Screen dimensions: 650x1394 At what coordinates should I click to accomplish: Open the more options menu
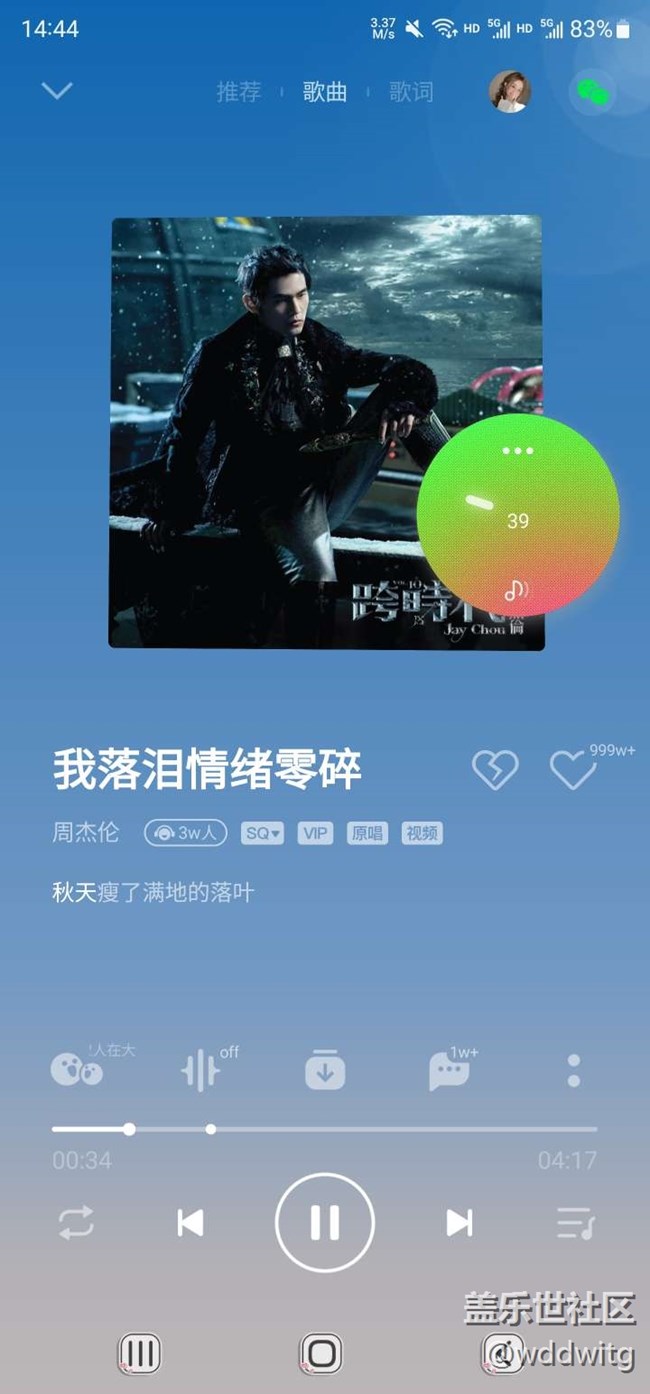[574, 1071]
